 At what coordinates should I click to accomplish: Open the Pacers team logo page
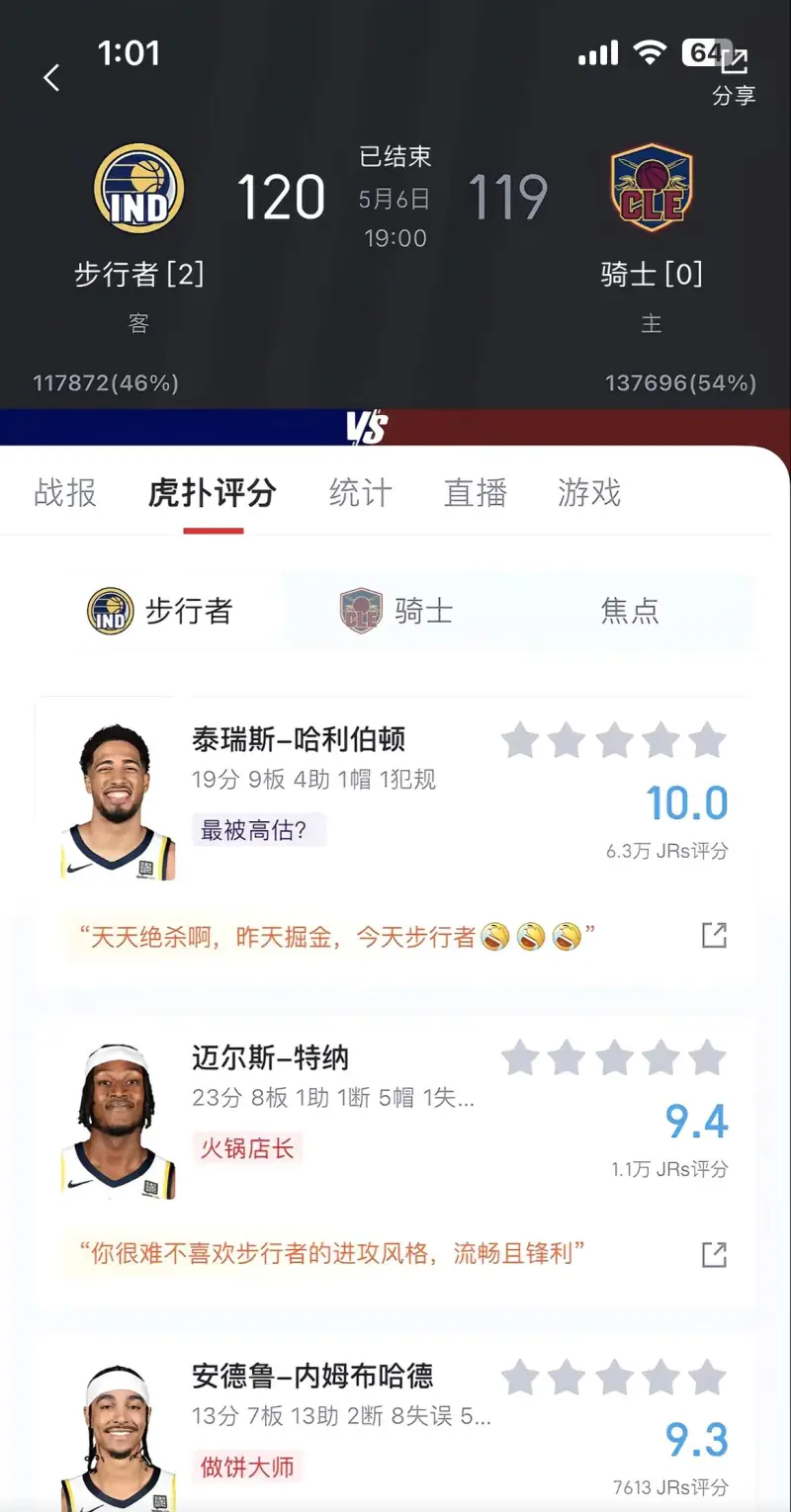[138, 188]
